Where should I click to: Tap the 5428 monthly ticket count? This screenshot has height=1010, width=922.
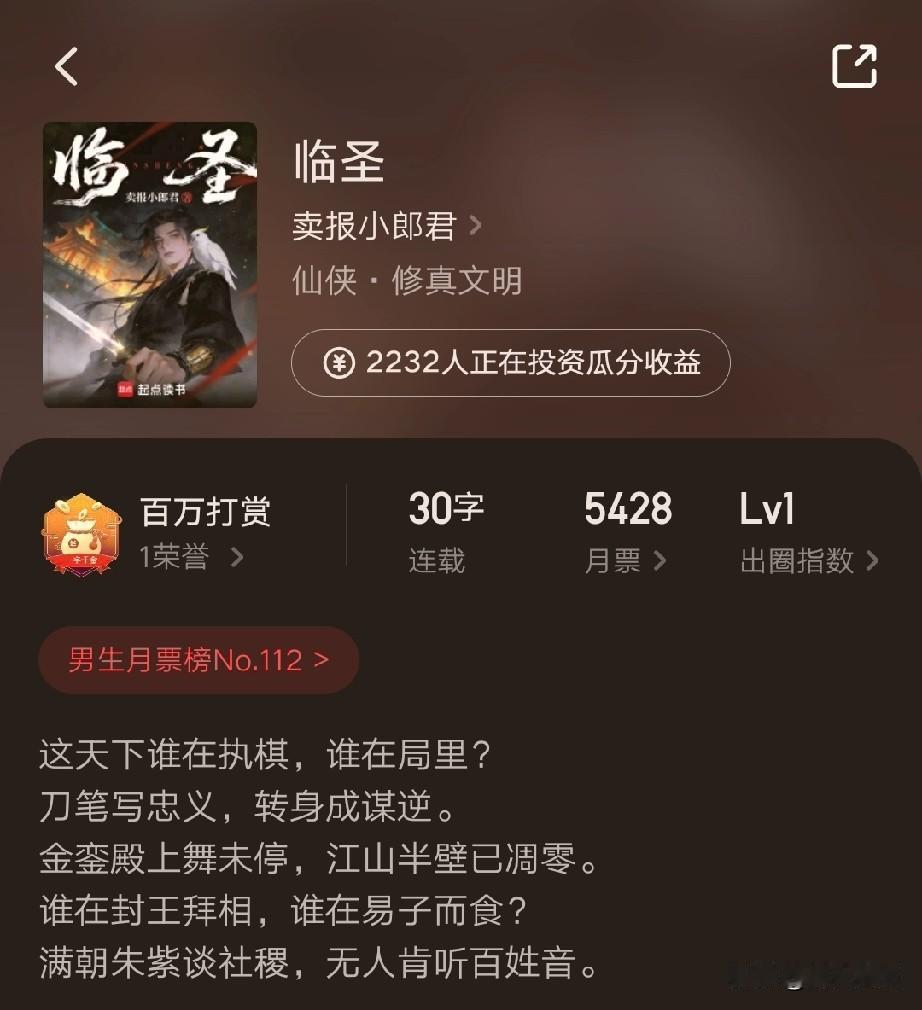pos(629,510)
